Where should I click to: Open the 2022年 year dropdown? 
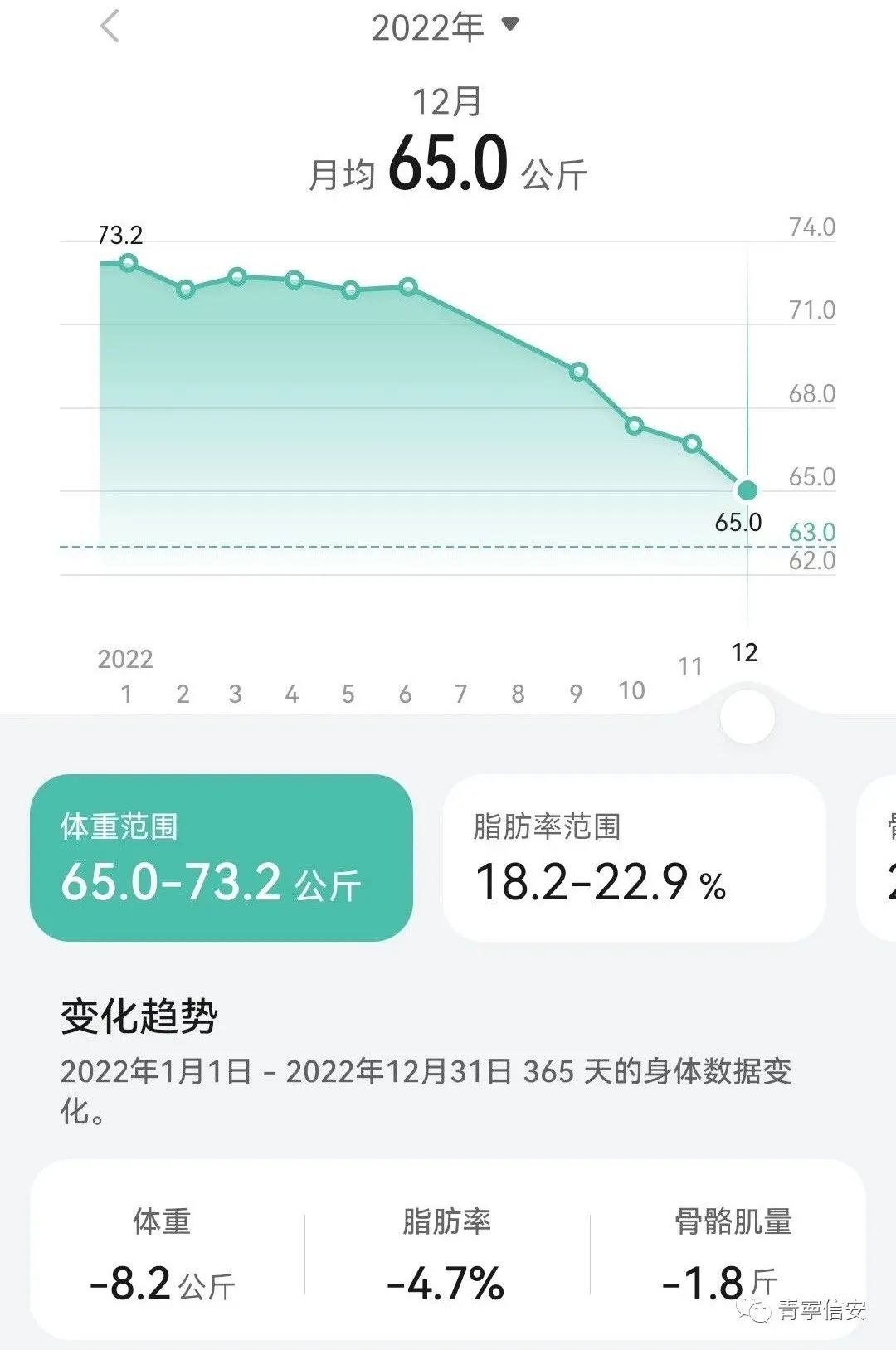click(x=445, y=27)
